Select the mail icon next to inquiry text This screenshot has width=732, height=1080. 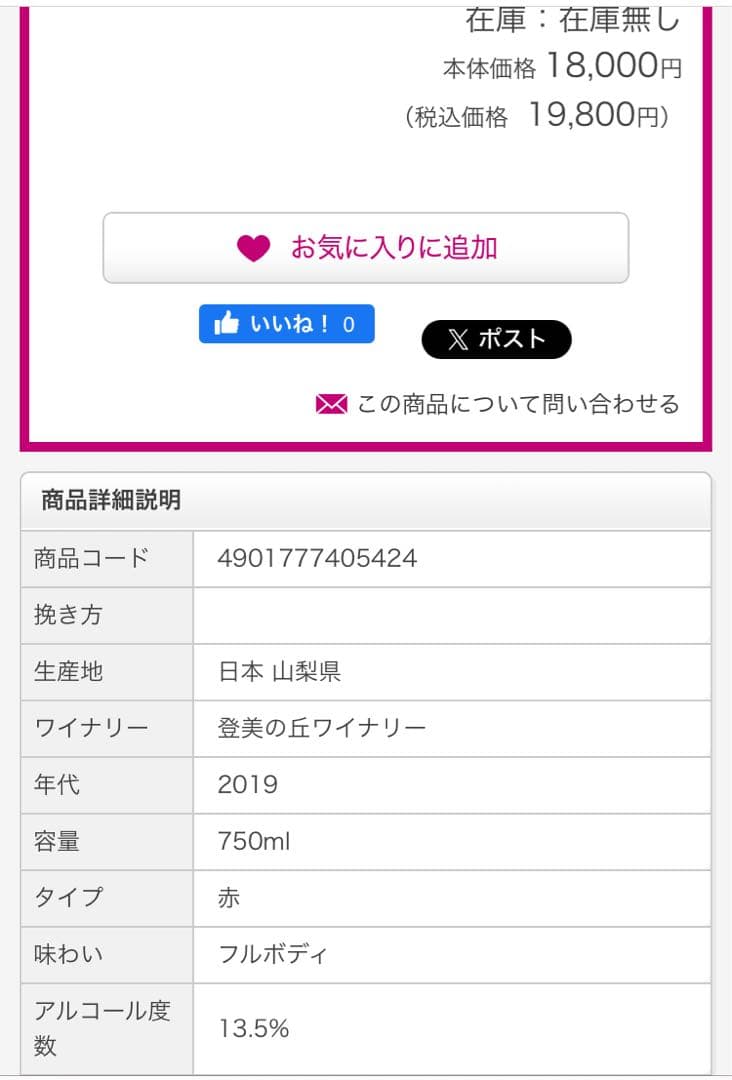pos(330,404)
